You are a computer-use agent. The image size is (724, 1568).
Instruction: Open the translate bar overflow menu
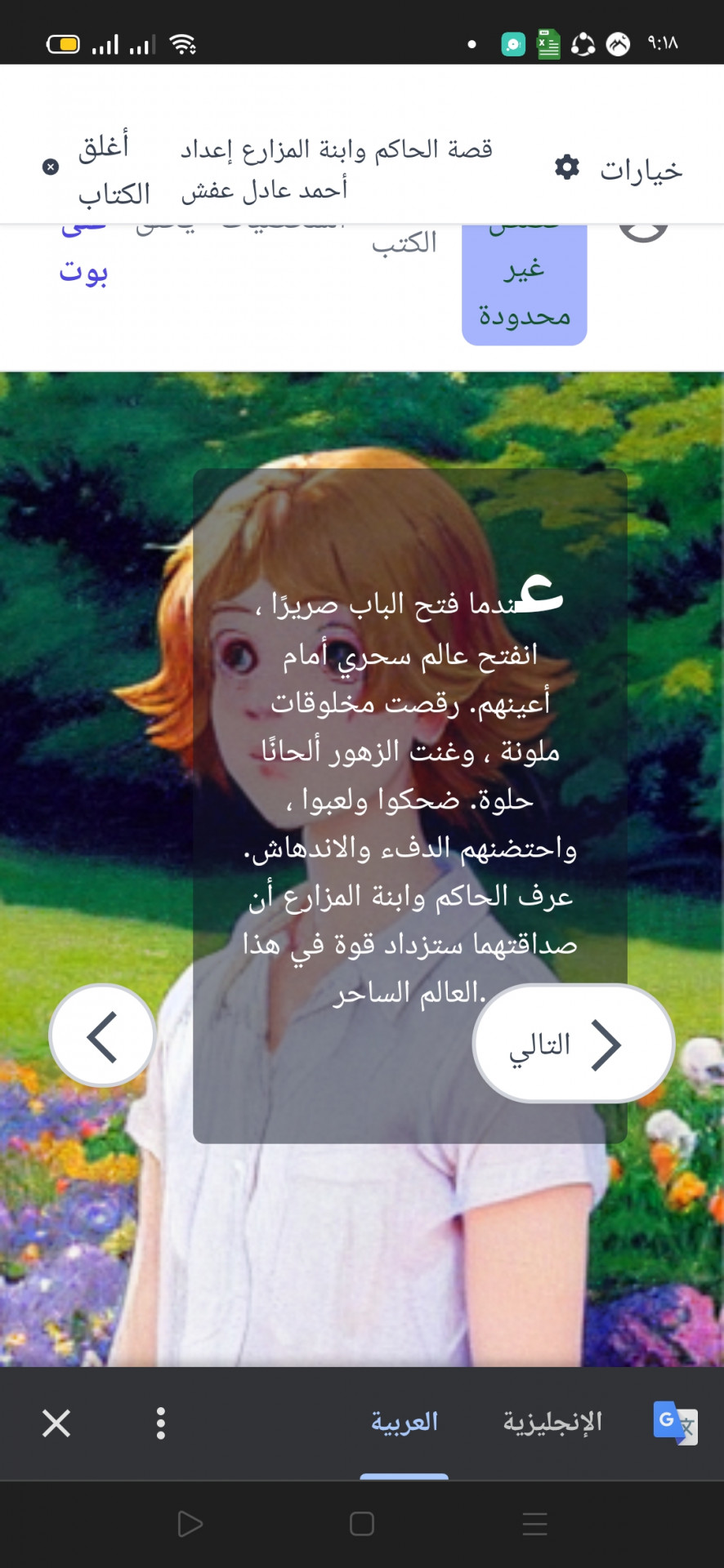161,1423
